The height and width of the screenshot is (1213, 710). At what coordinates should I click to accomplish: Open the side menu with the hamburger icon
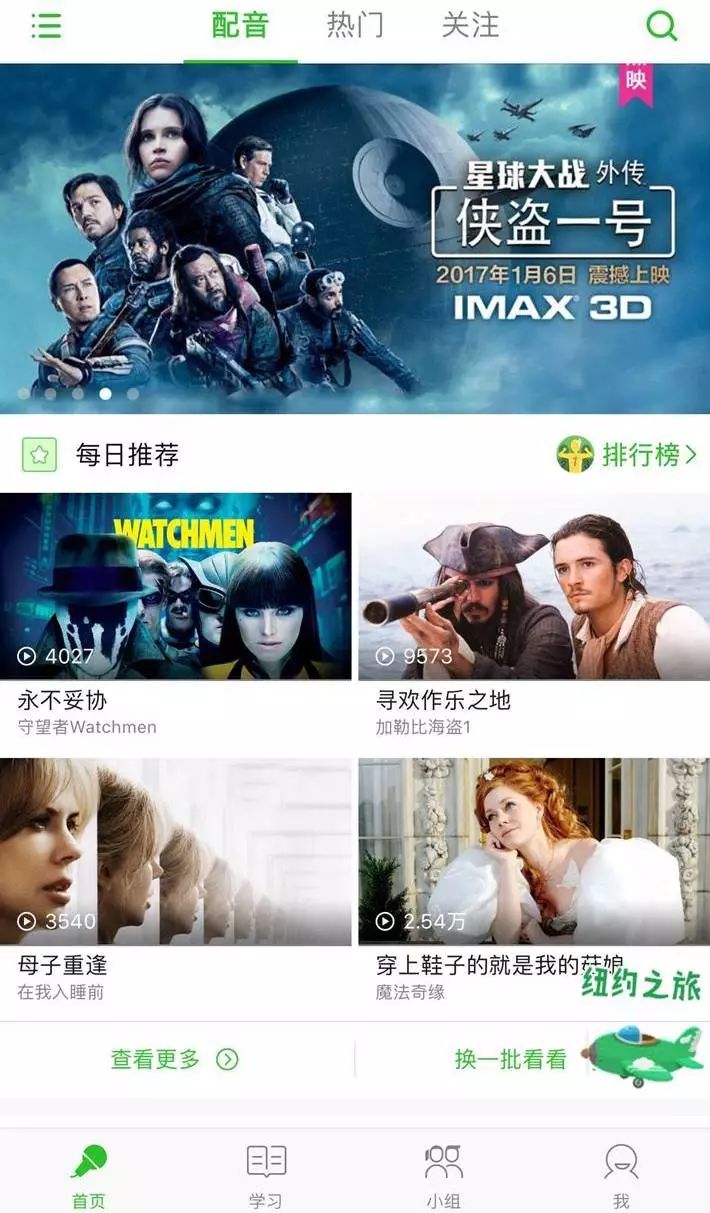(x=46, y=26)
